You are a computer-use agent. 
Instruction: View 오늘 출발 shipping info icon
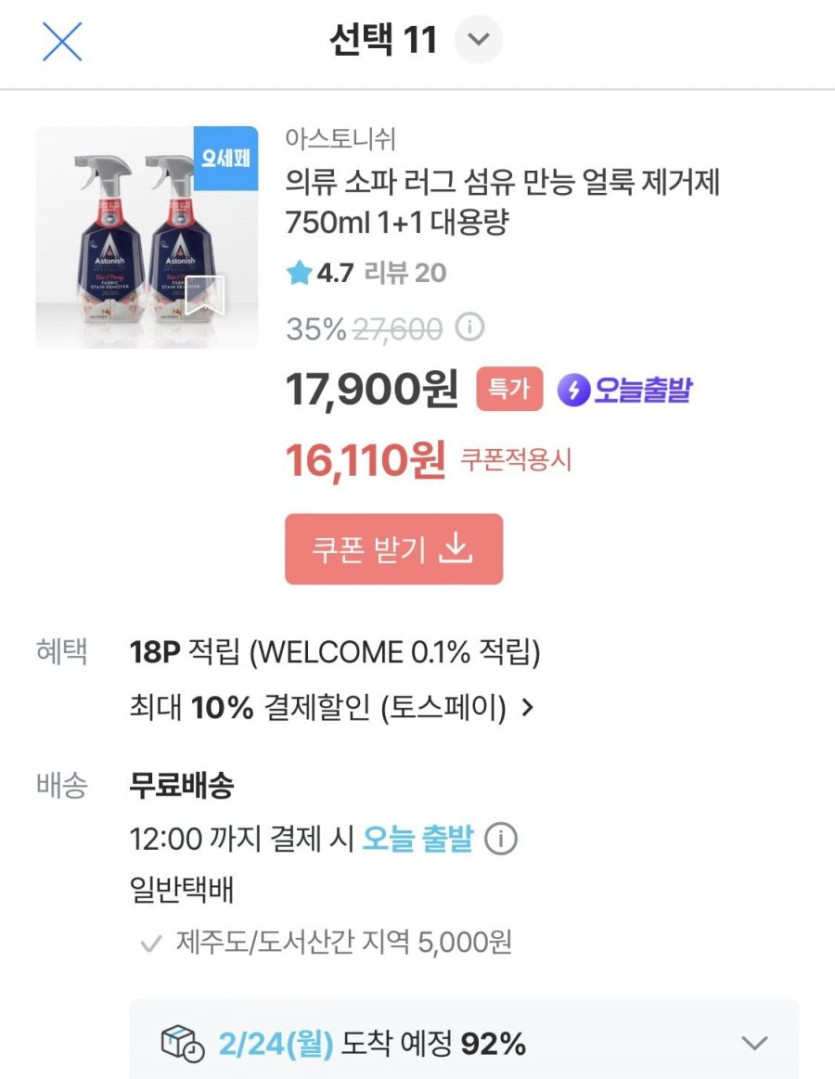tap(501, 838)
